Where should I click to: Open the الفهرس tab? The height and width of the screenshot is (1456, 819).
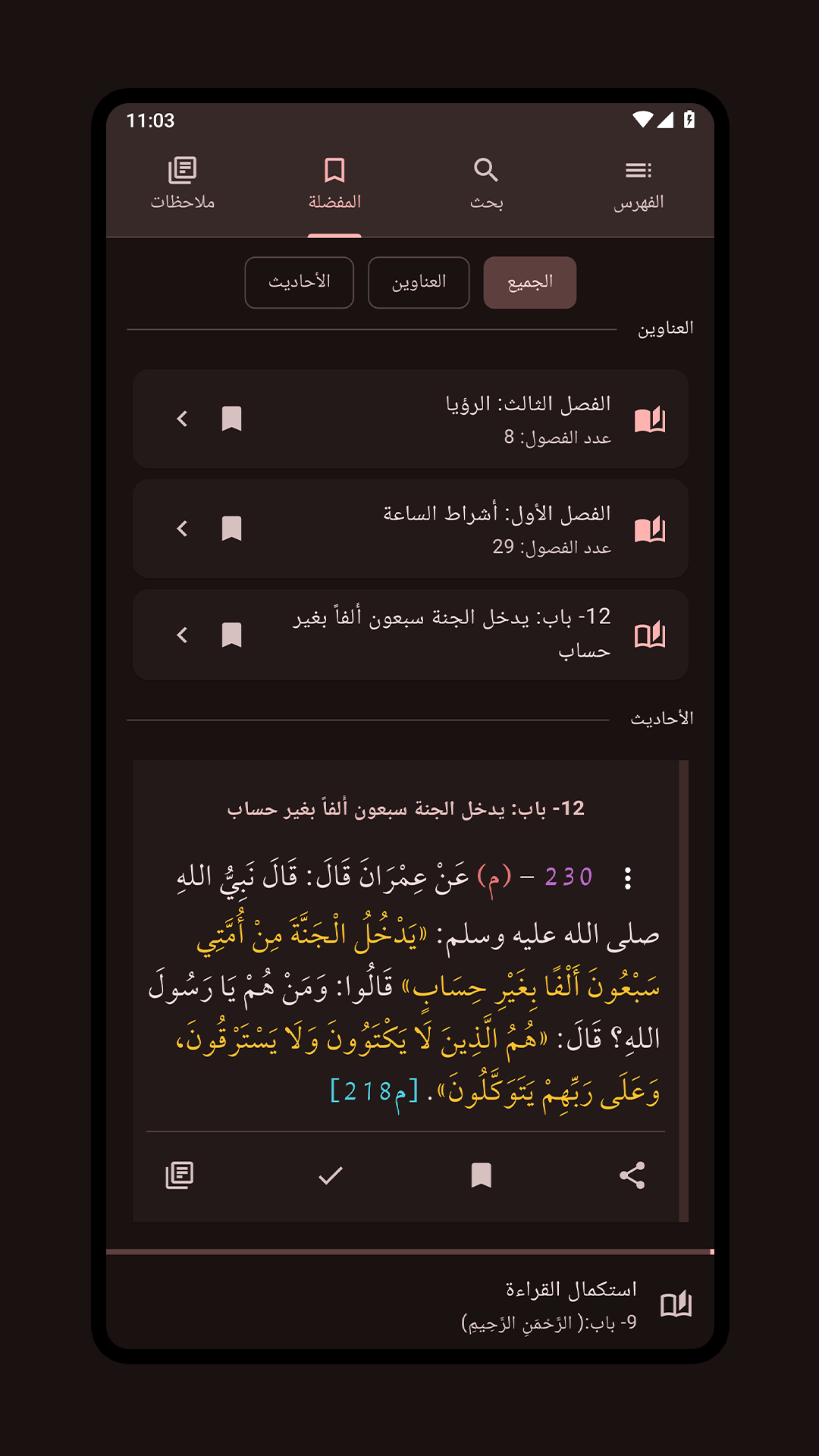point(638,184)
